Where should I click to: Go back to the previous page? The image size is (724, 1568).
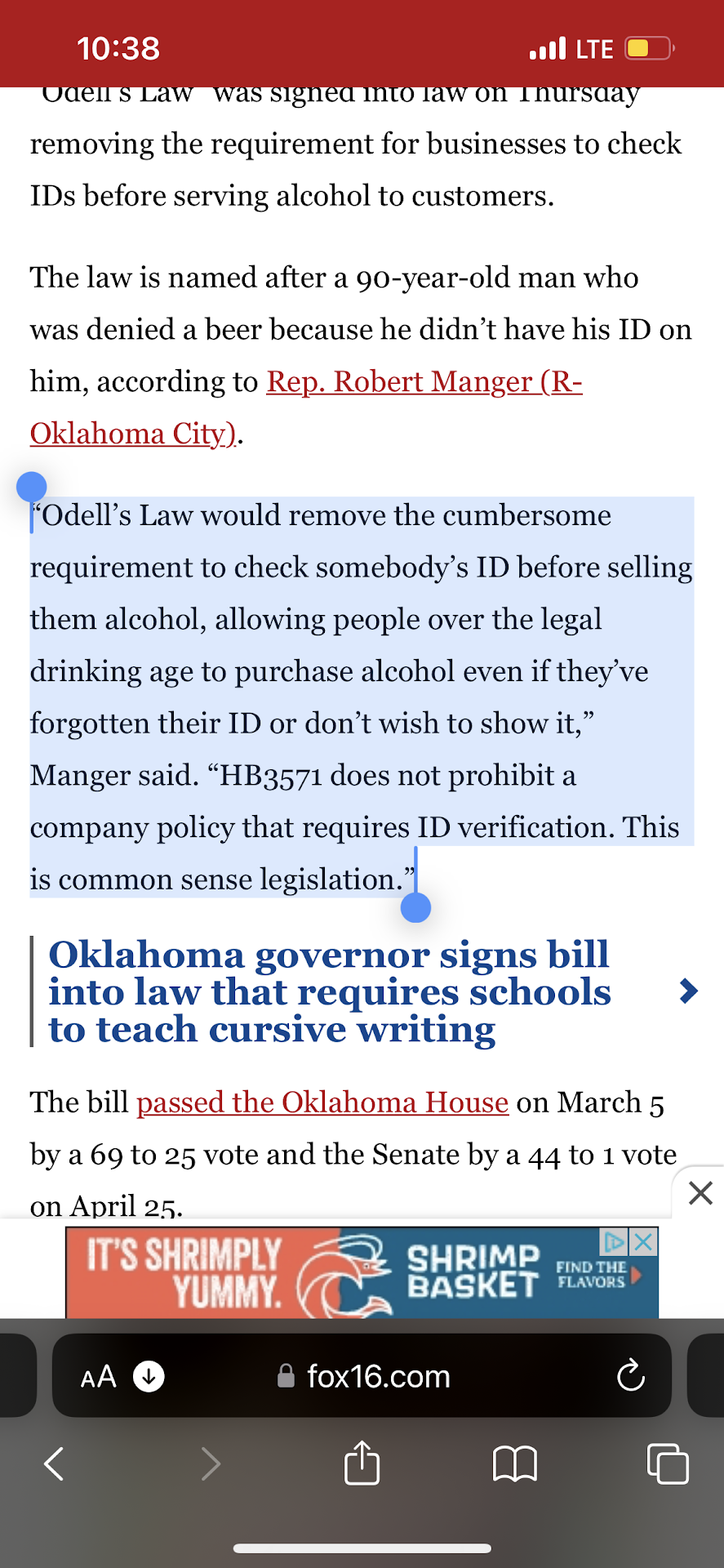pos(54,1463)
